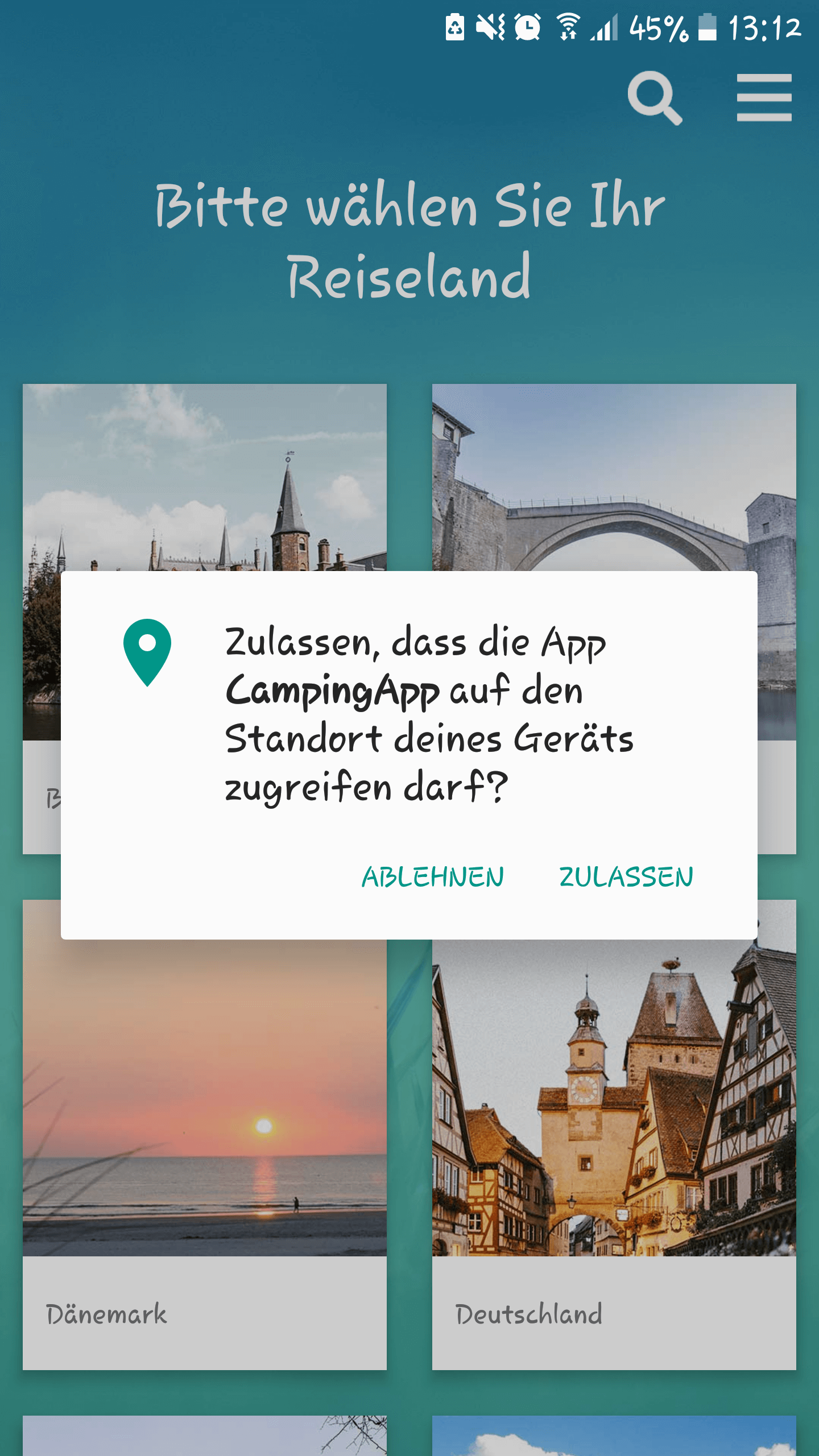The image size is (819, 1456).
Task: Open the hamburger menu
Action: click(x=764, y=97)
